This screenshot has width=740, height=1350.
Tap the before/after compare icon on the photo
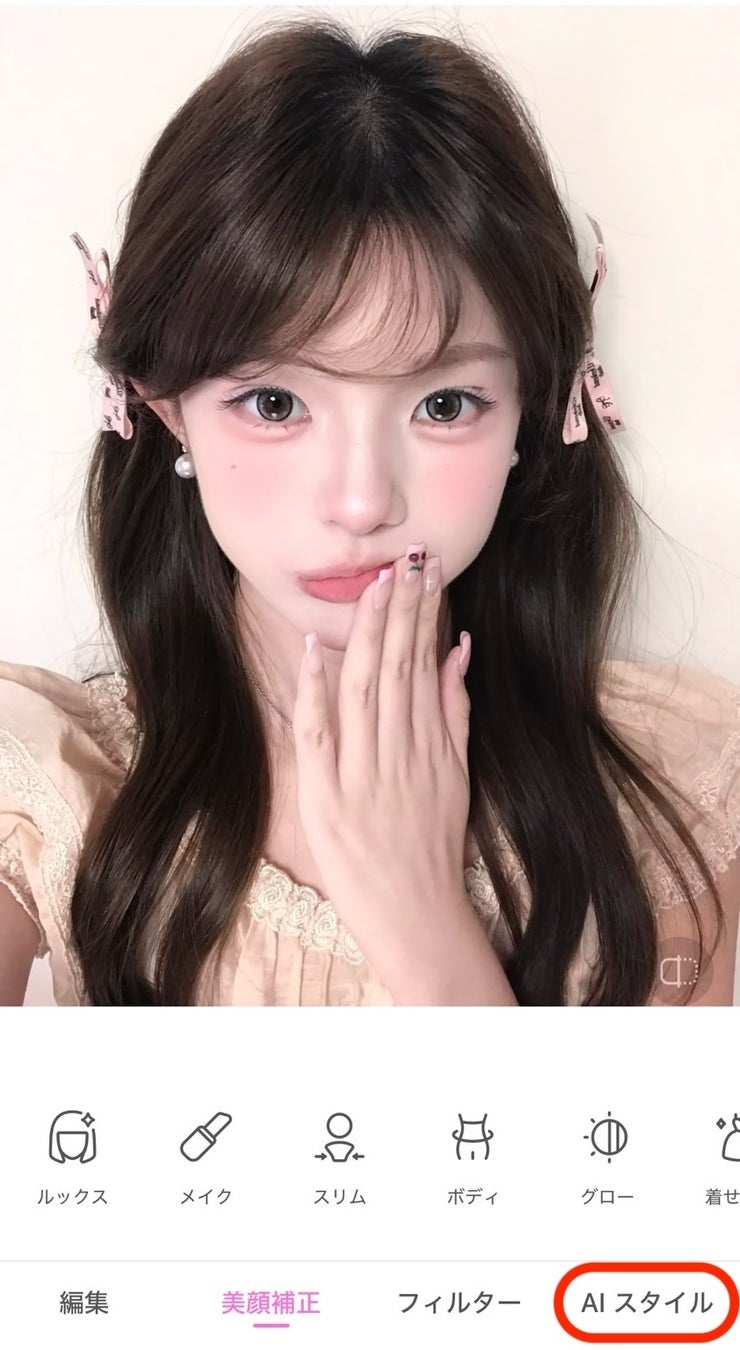point(684,967)
